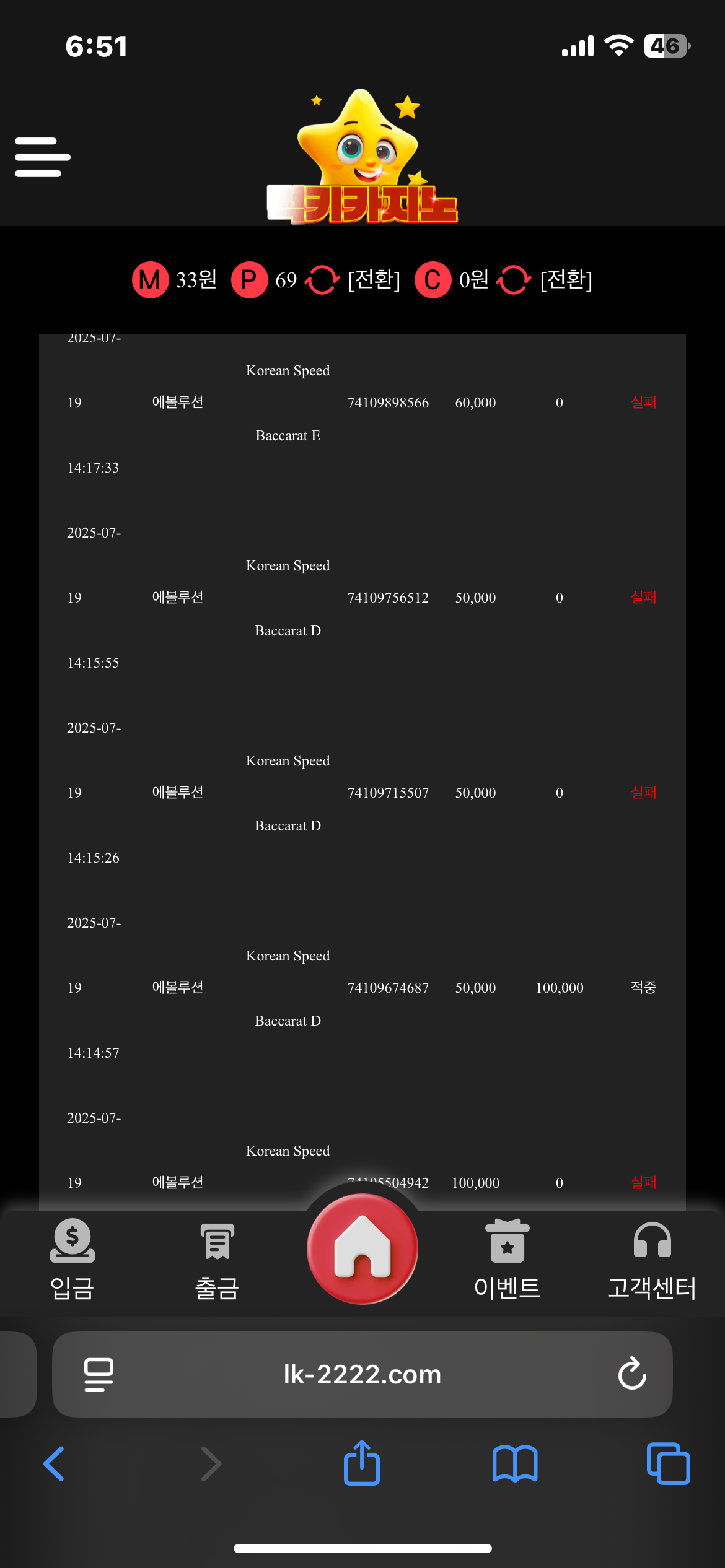
Task: Refresh the P points balance
Action: (322, 280)
